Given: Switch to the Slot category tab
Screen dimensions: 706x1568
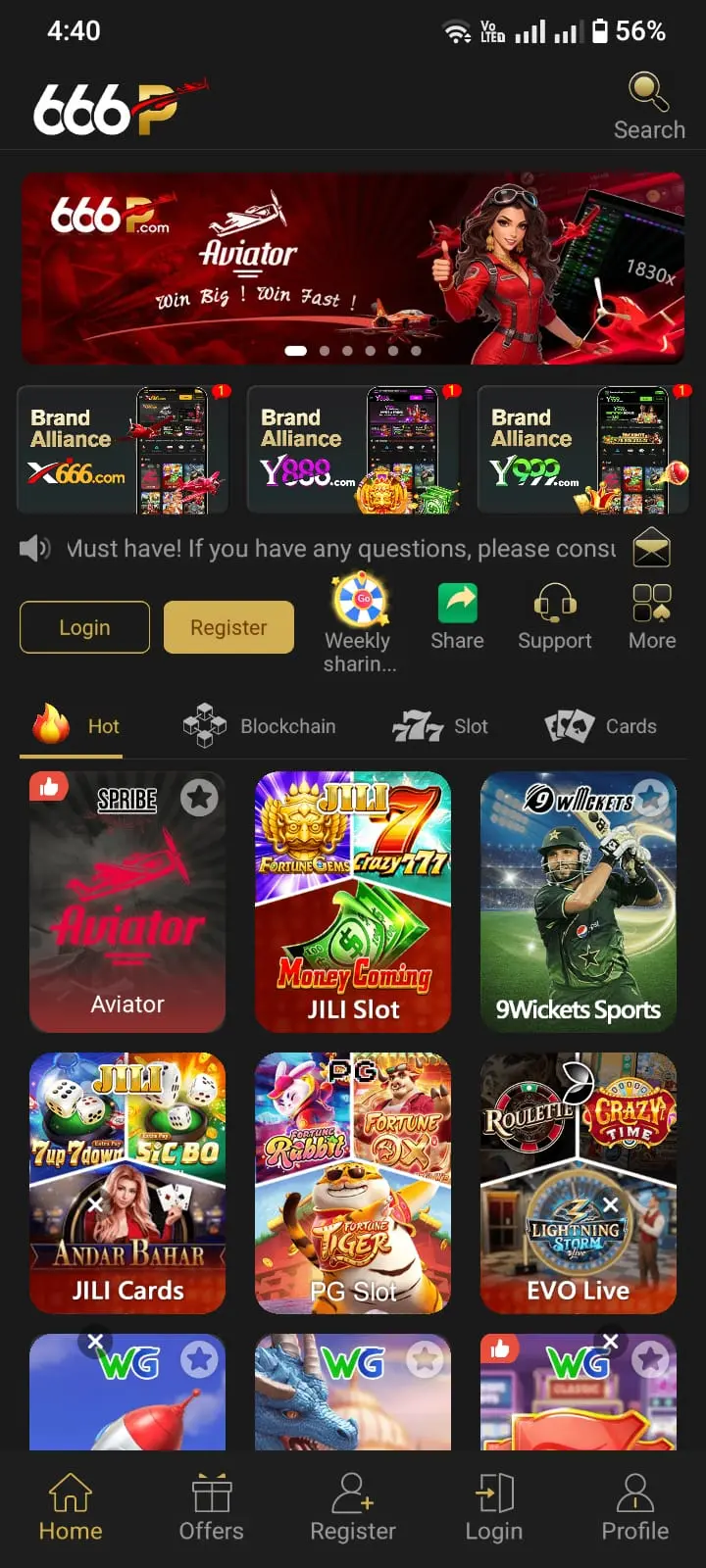Looking at the screenshot, I should click(440, 726).
